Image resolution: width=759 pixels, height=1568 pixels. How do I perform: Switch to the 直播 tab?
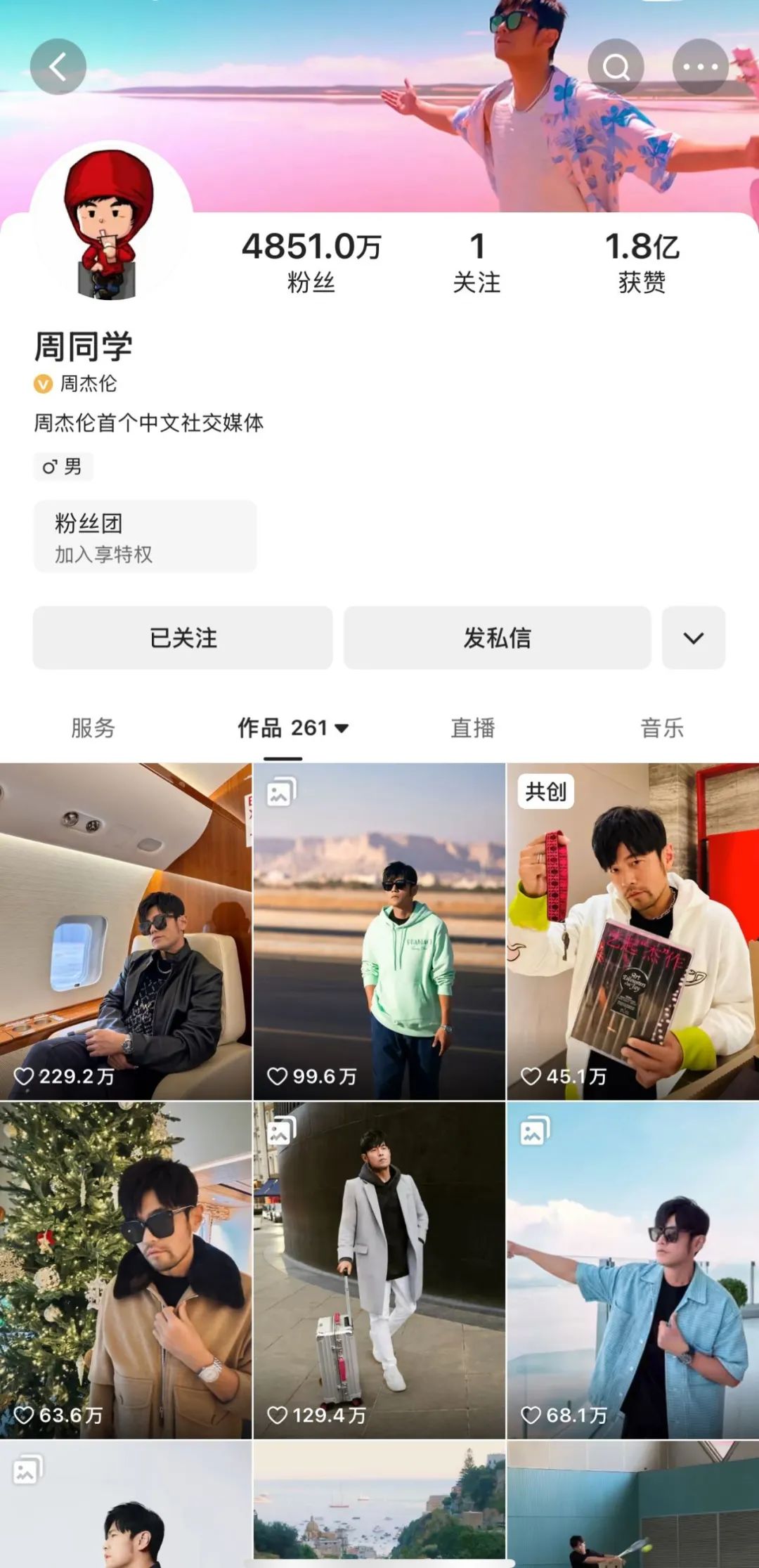[474, 729]
